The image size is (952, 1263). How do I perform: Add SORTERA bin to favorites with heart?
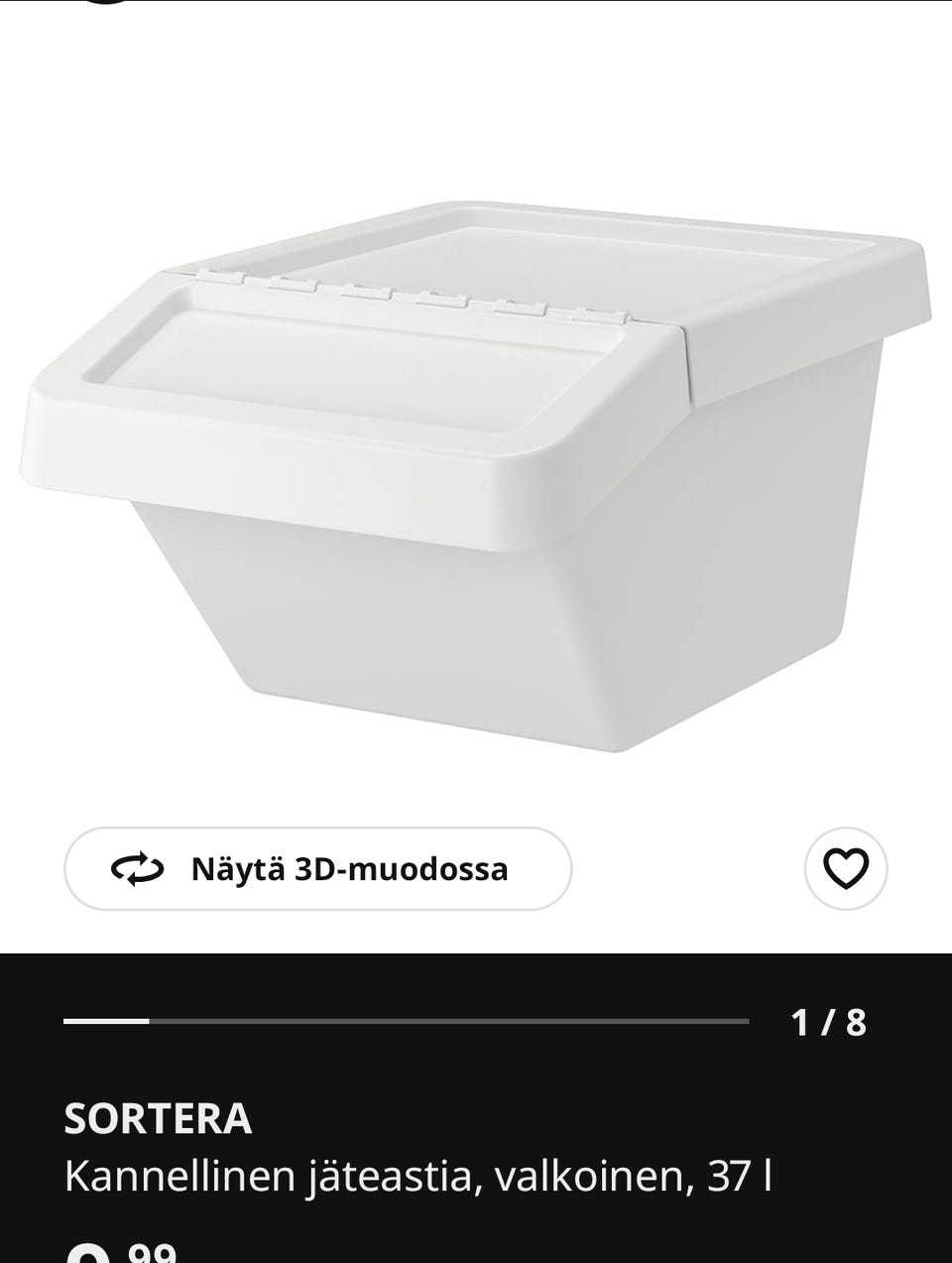click(846, 869)
